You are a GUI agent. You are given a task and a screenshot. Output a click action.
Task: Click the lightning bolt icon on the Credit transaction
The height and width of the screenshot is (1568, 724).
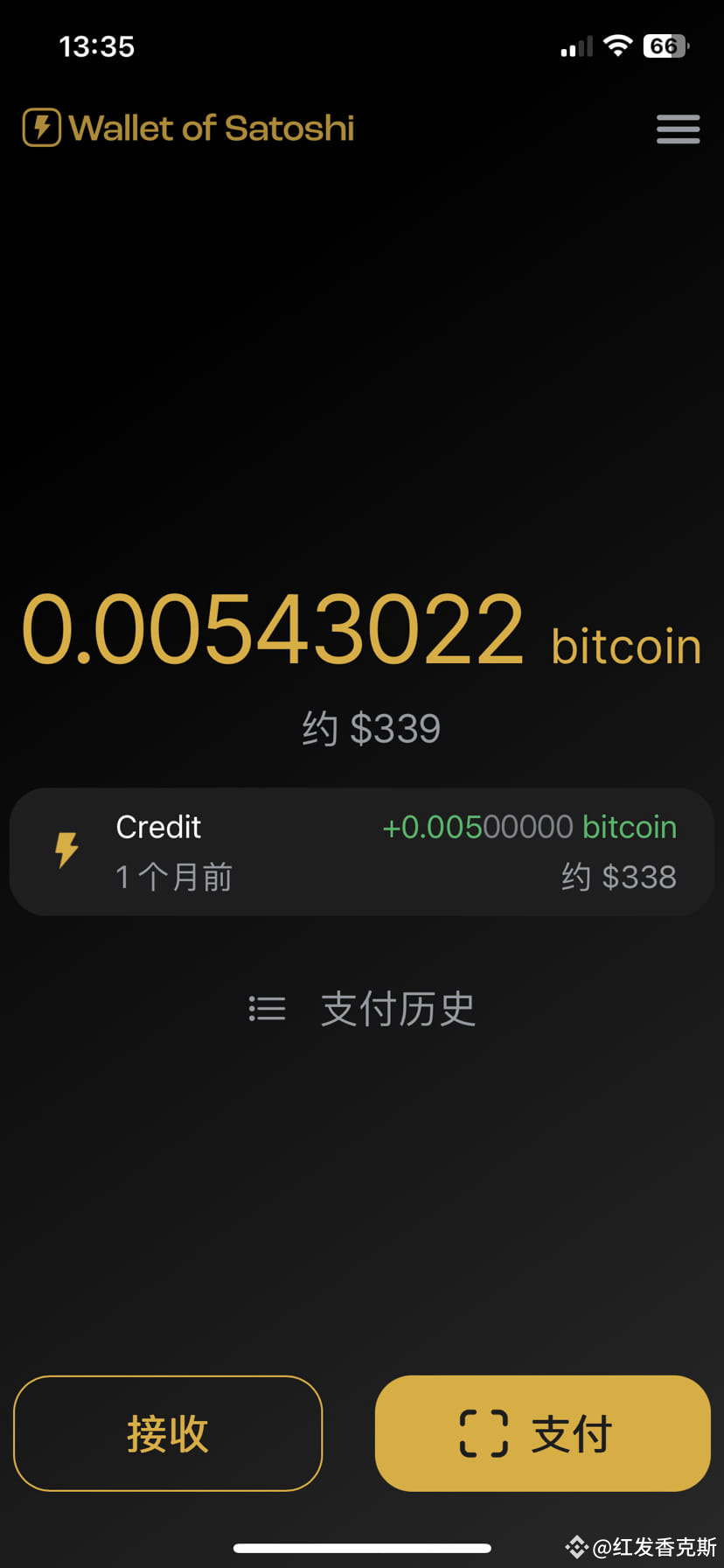pos(67,850)
